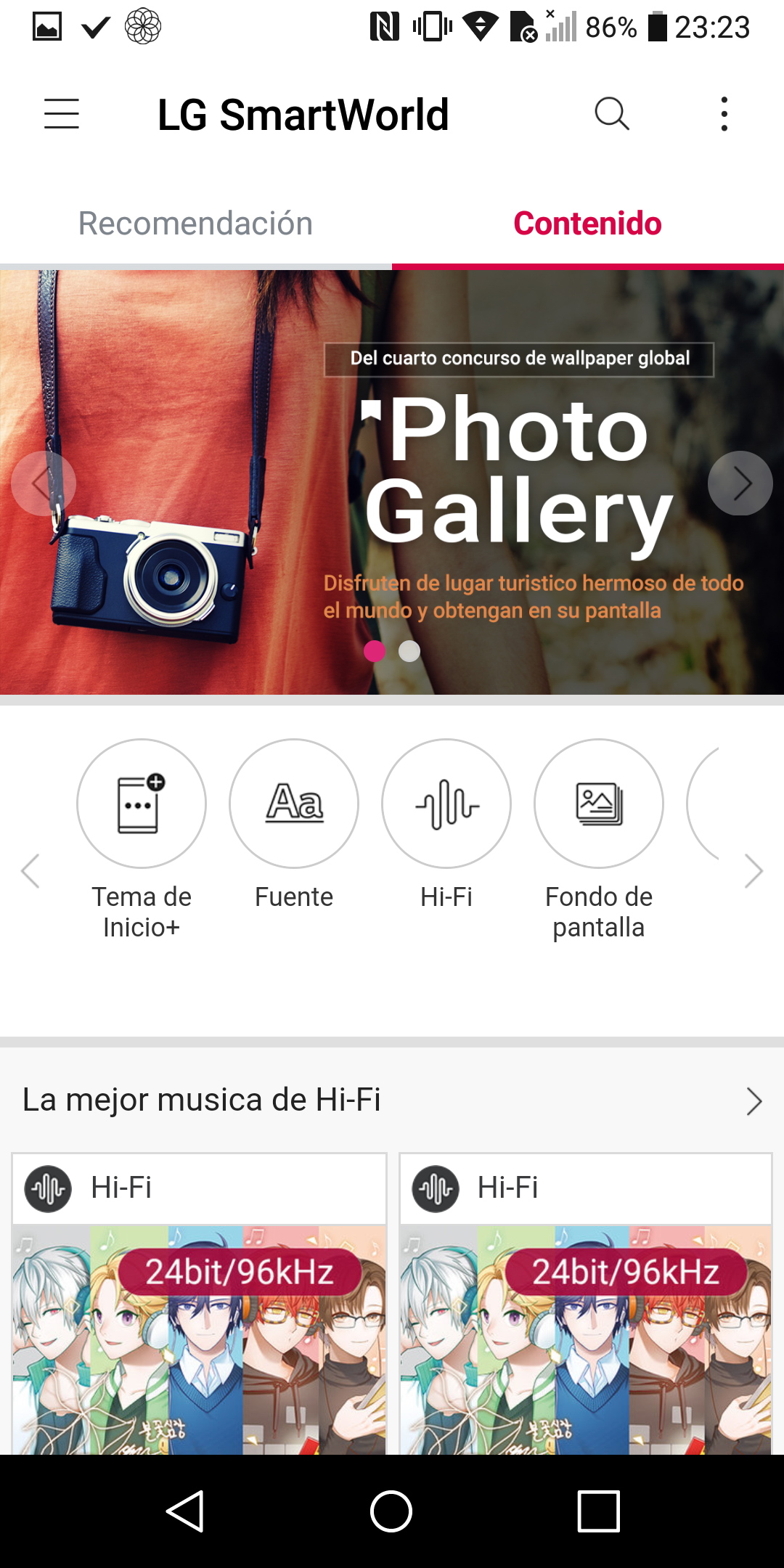The image size is (784, 1568).
Task: Jump to the second banner page dot
Action: click(x=409, y=651)
